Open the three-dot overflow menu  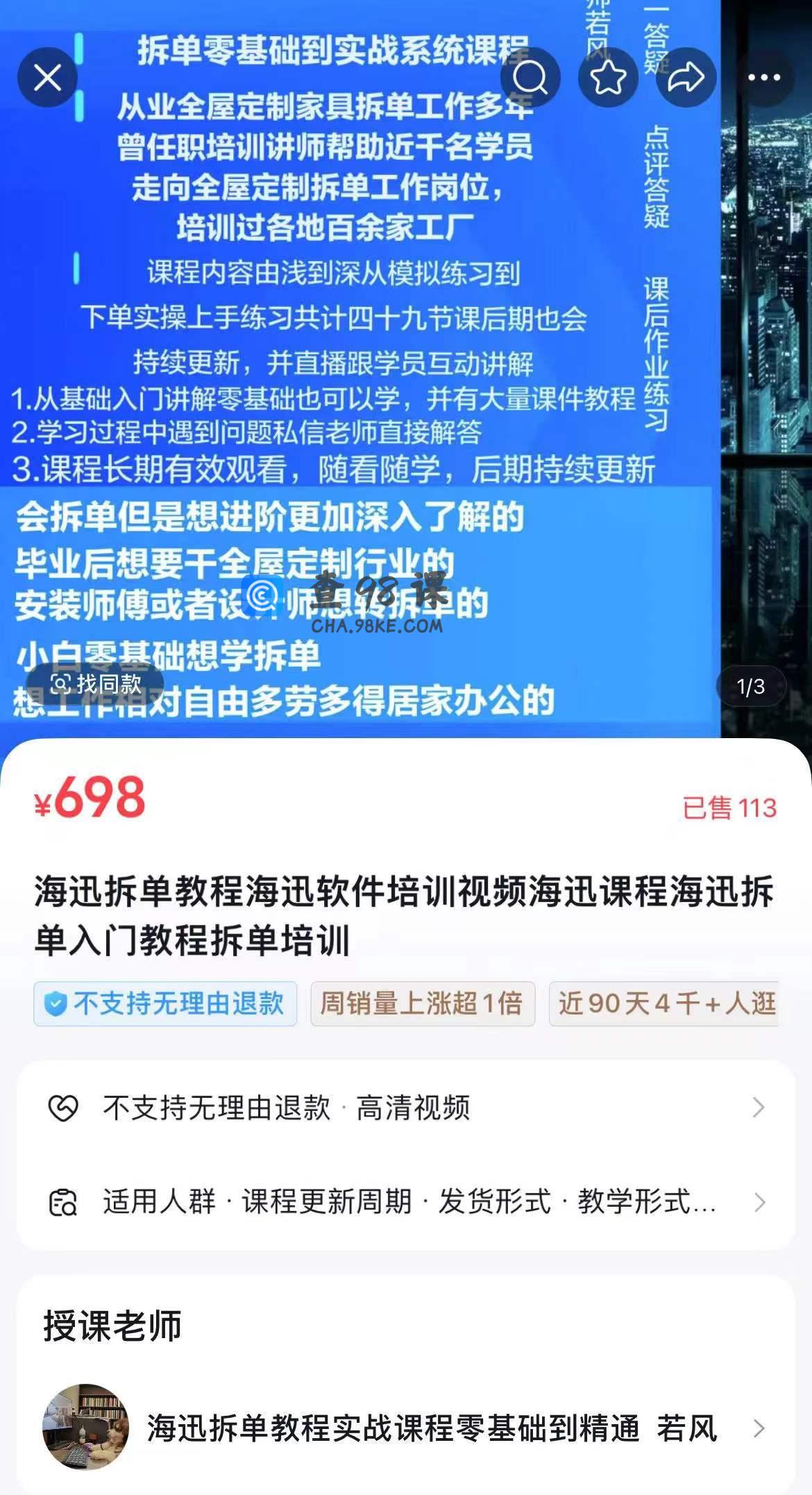(764, 77)
